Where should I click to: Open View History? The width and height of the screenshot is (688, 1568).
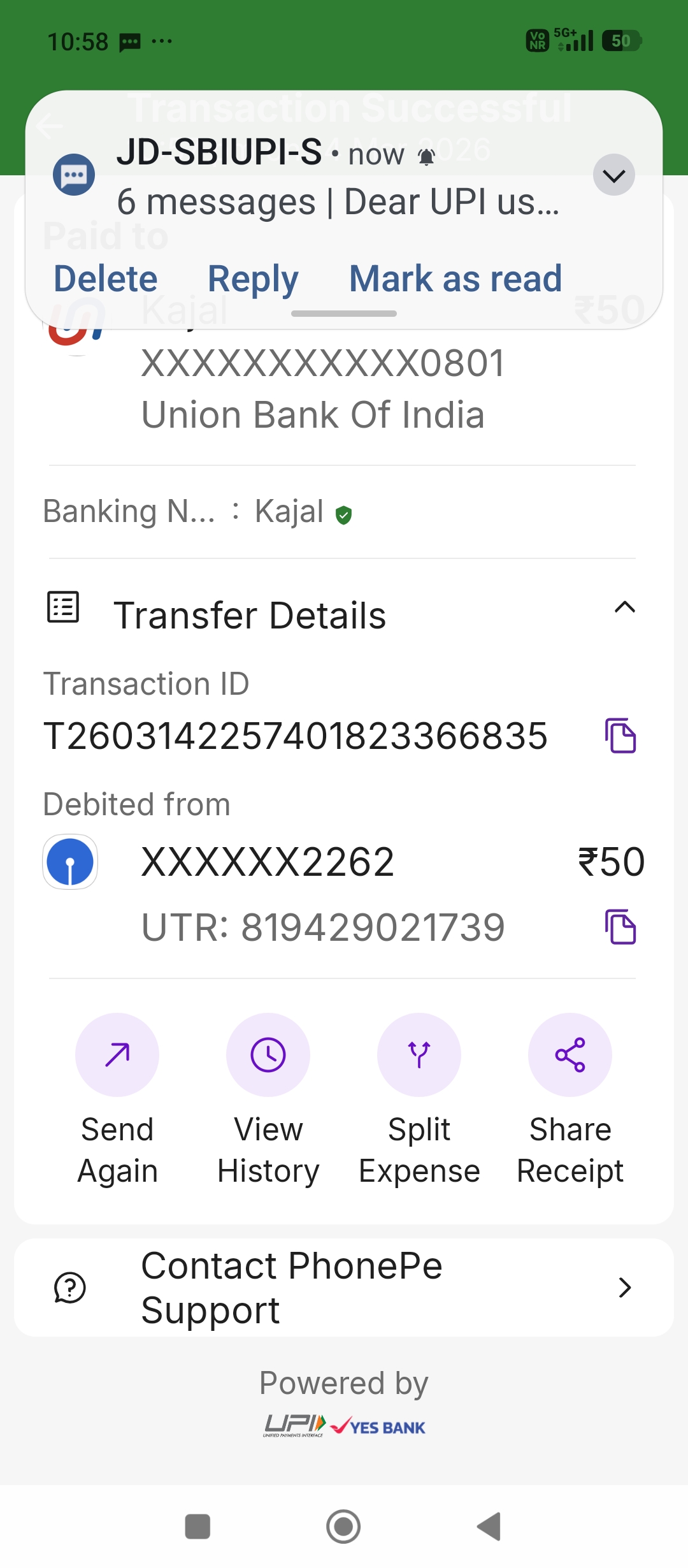click(268, 1055)
